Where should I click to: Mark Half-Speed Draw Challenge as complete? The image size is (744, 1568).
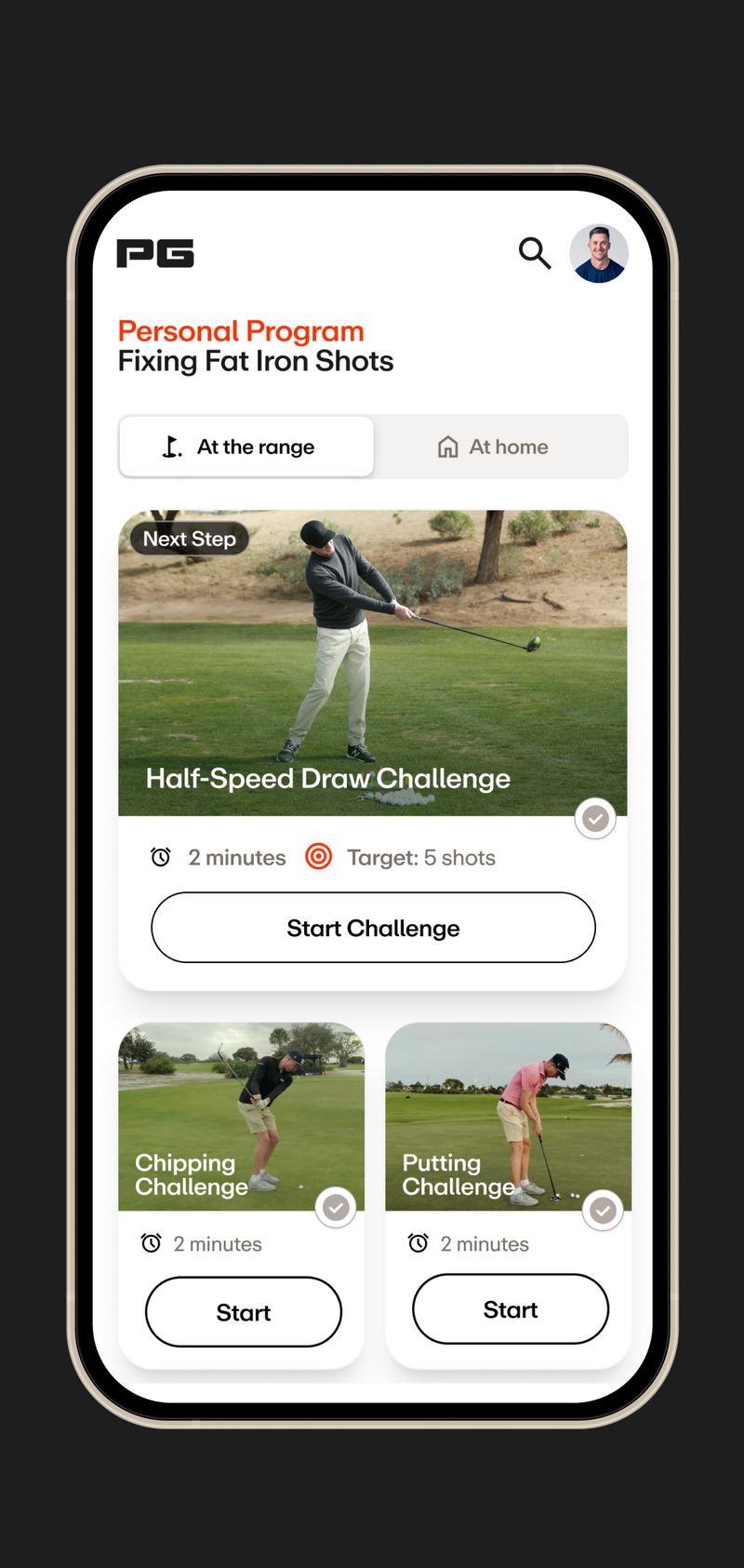pos(595,819)
